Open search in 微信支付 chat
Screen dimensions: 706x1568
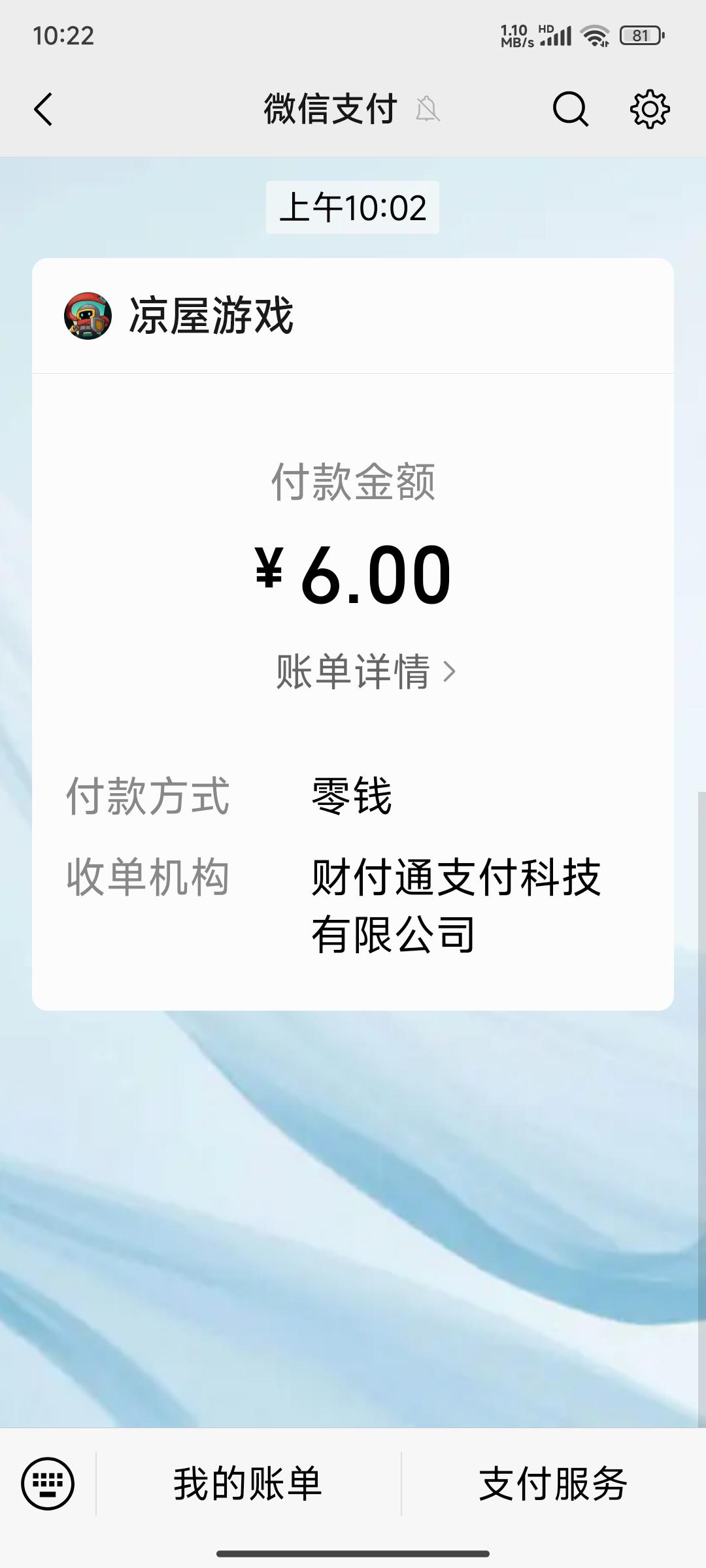tap(571, 109)
